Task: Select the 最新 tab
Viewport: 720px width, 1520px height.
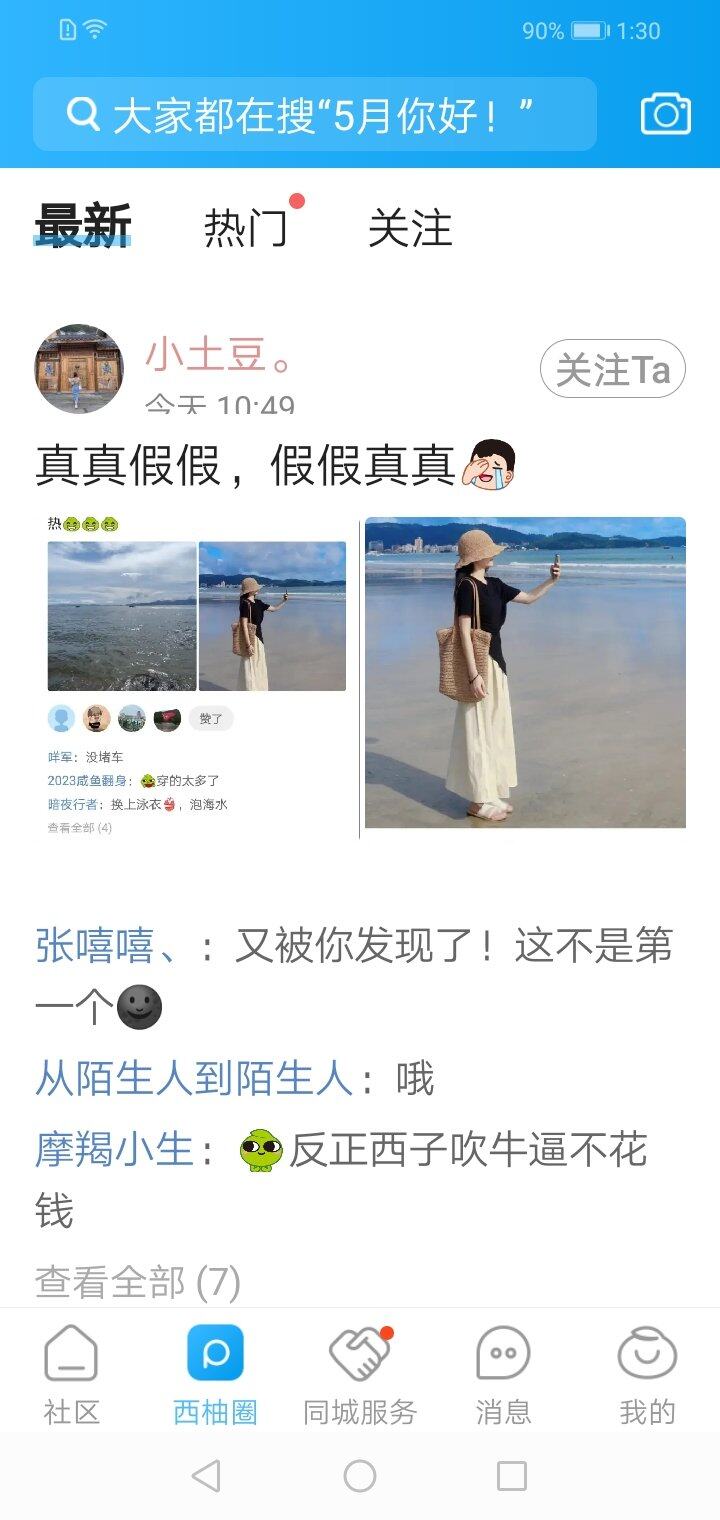Action: (x=83, y=226)
